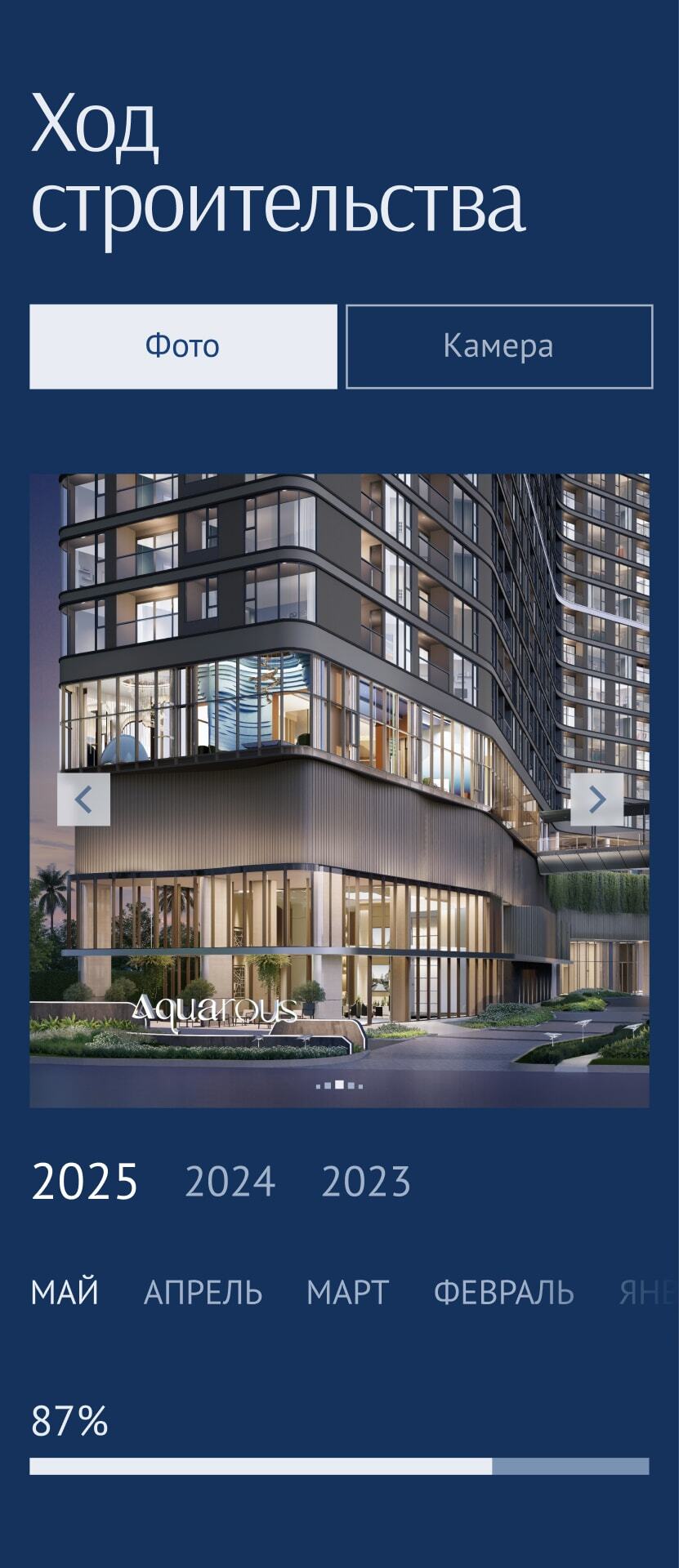
Task: Select year 2025
Action: [85, 1182]
